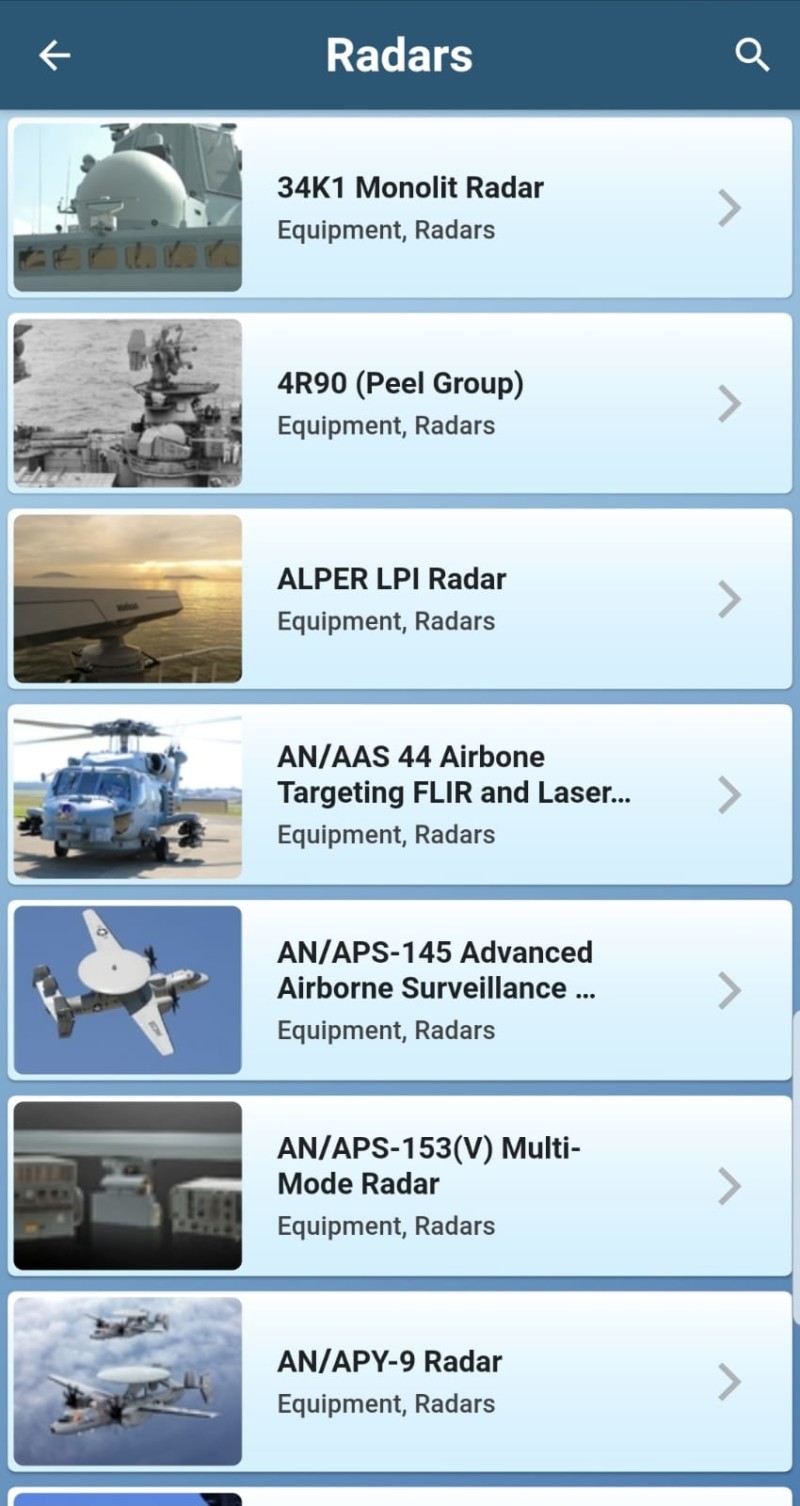Tap the back arrow to leave Radars

coord(54,55)
